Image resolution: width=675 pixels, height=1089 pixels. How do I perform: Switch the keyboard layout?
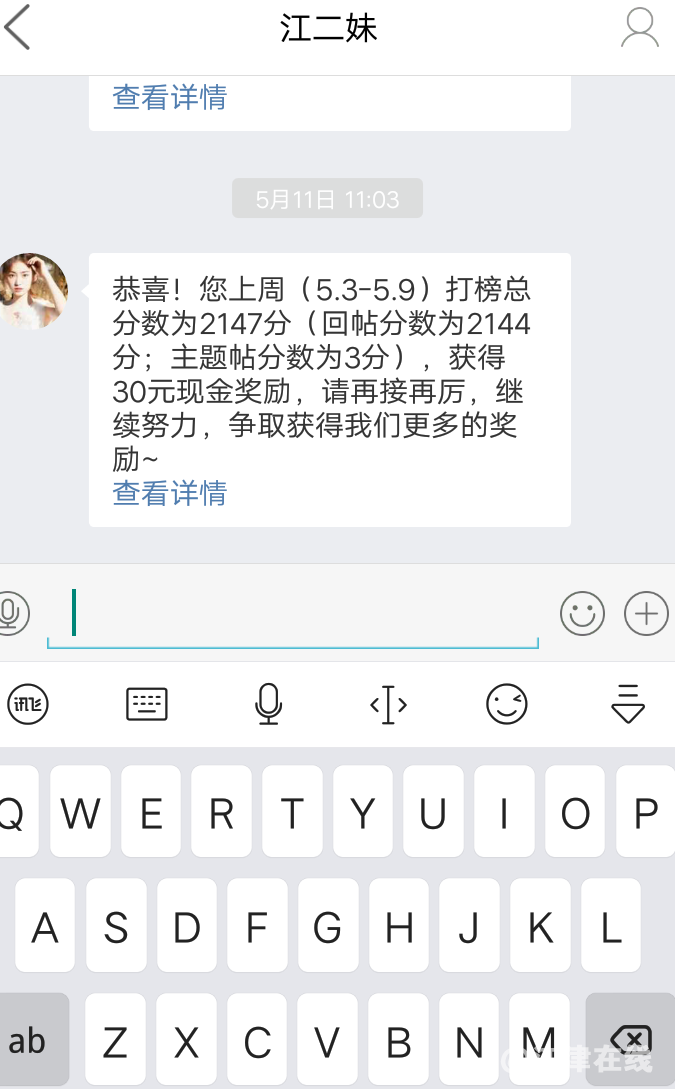(147, 705)
